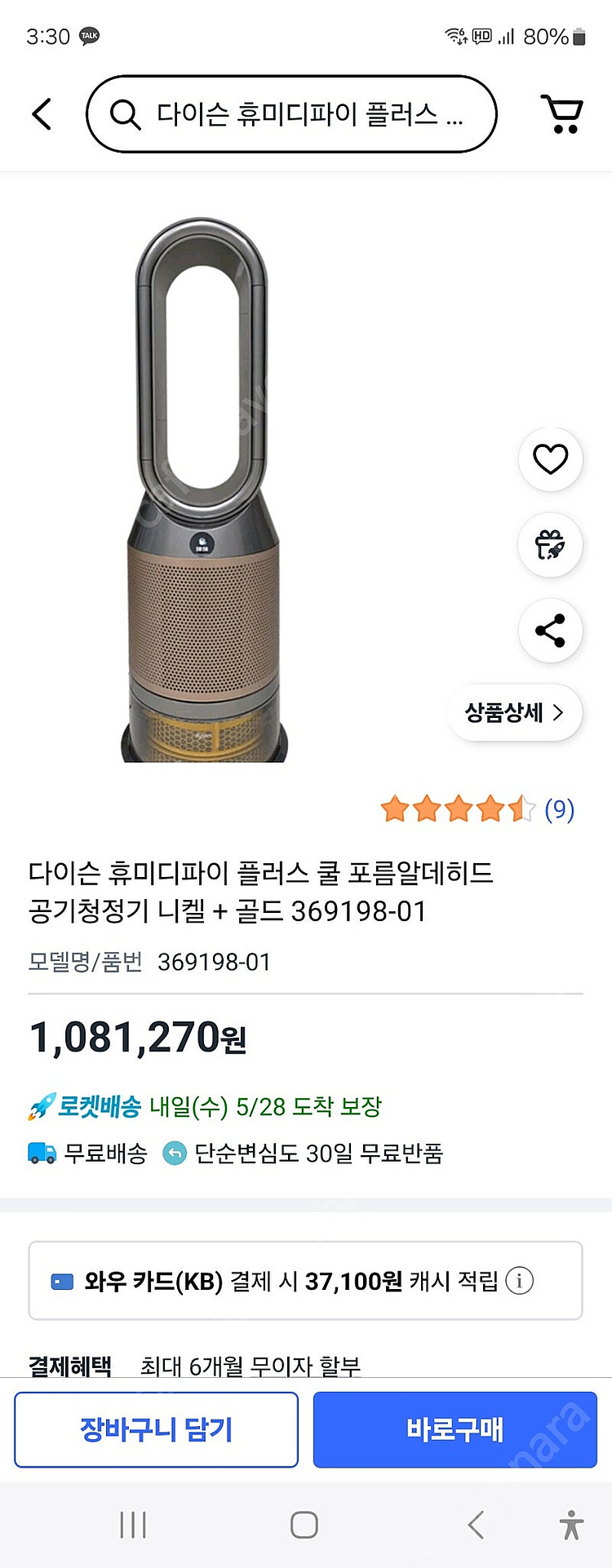Open the shopping cart
This screenshot has height=1568, width=612.
(561, 114)
